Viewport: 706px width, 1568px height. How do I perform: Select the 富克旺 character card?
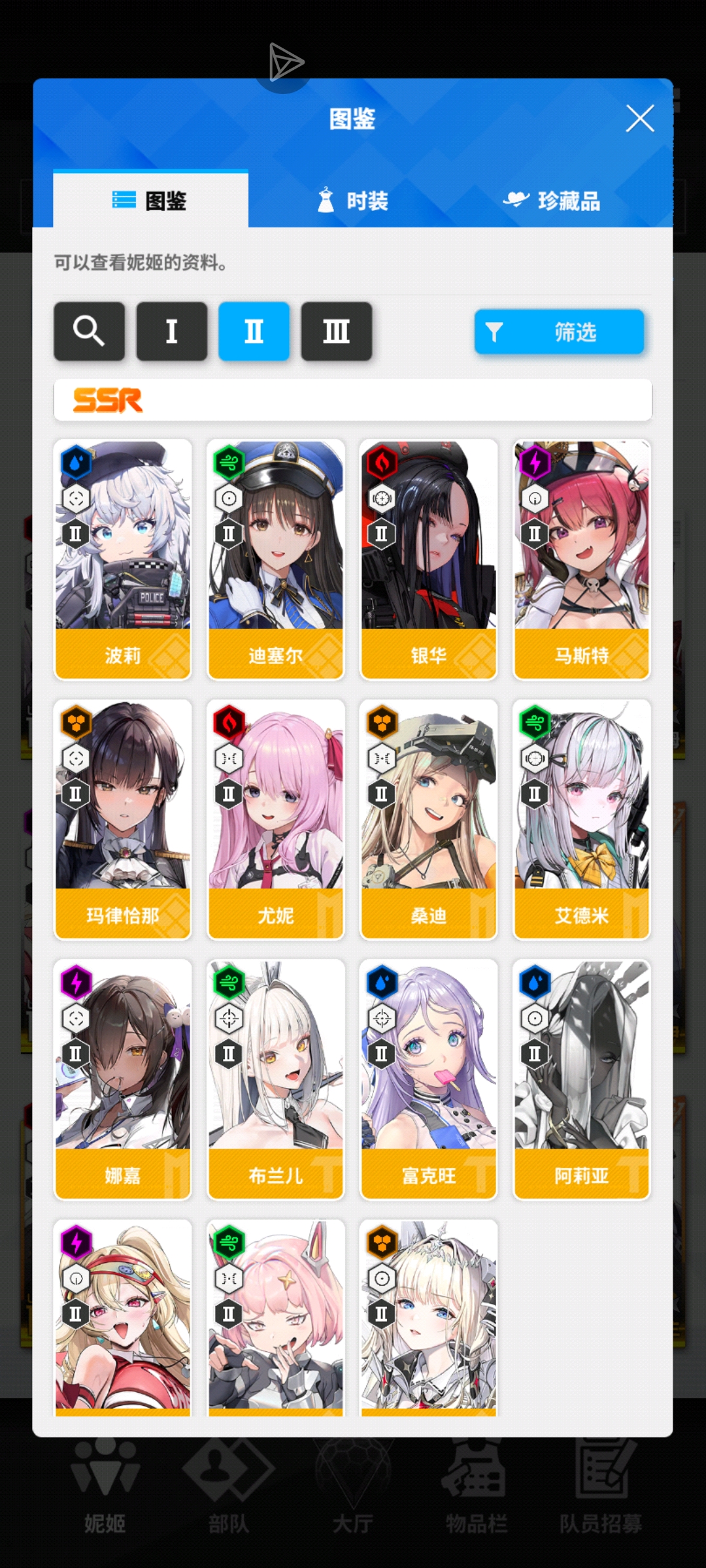[x=428, y=1079]
